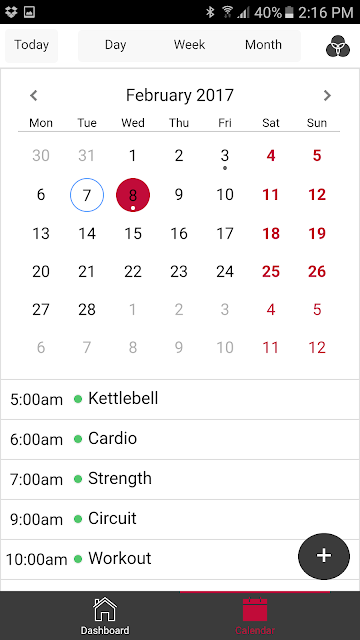
Task: Go to the next month
Action: click(327, 96)
